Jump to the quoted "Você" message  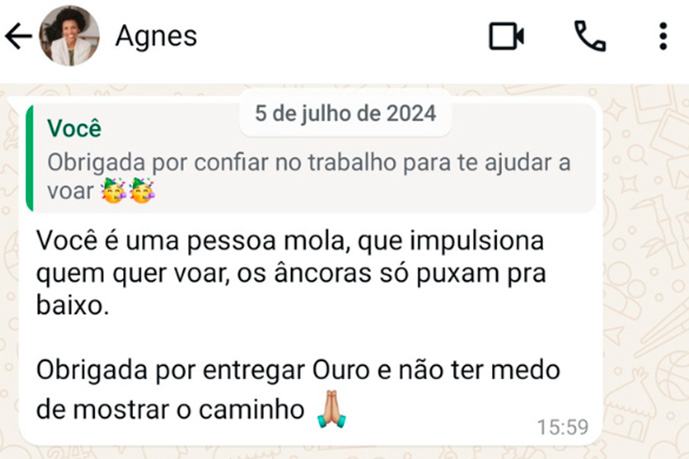pos(311,159)
